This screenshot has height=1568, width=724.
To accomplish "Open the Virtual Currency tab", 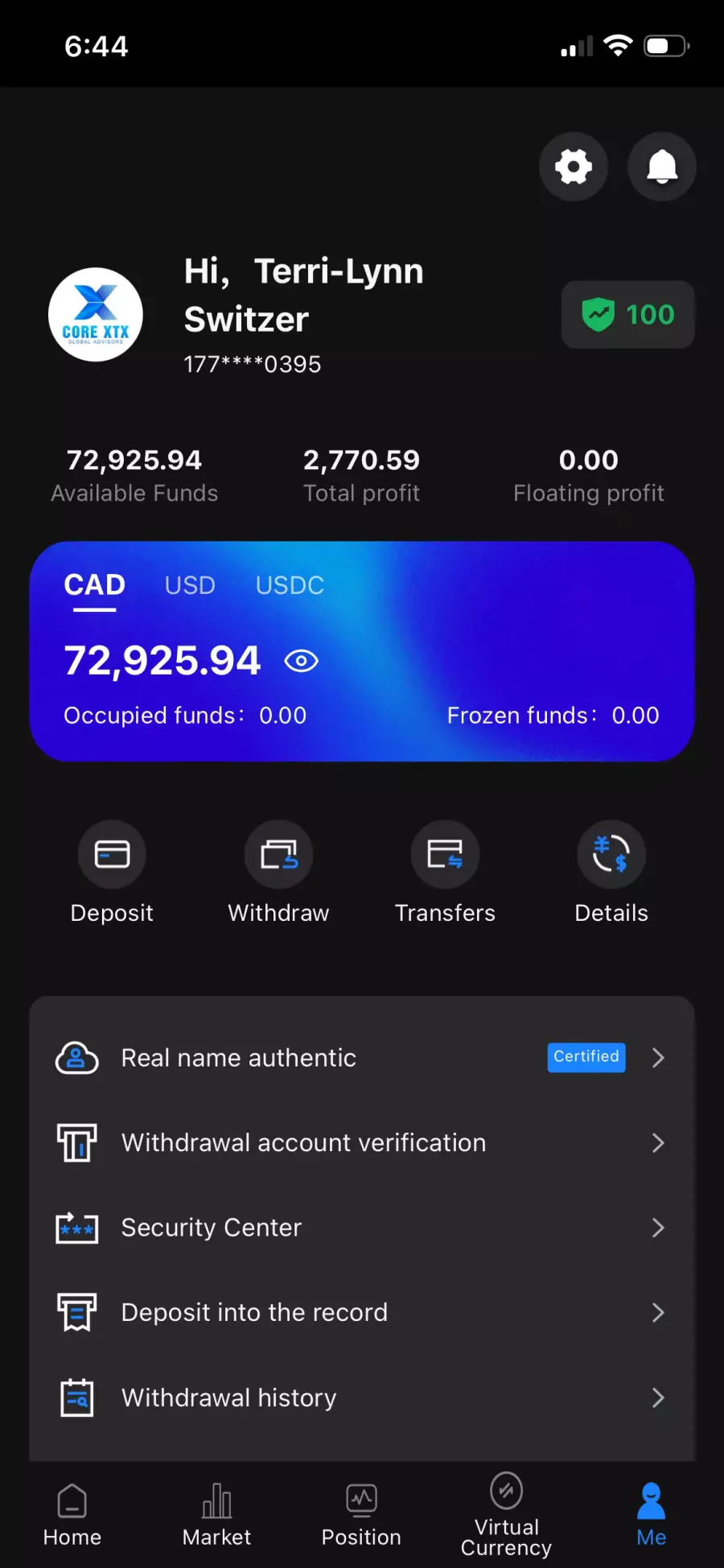I will [x=506, y=1515].
